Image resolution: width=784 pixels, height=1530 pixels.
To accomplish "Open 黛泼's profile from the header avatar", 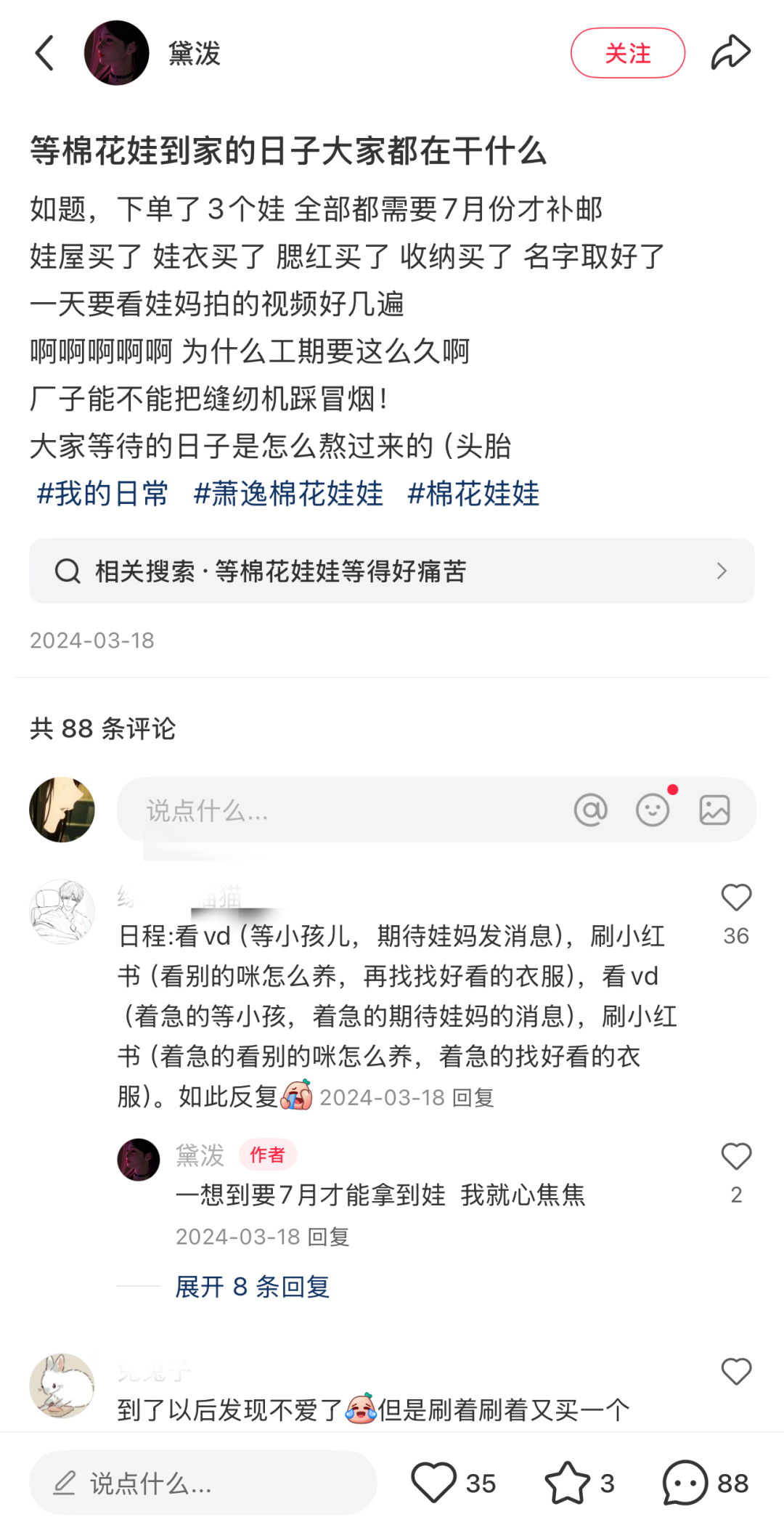I will coord(116,53).
